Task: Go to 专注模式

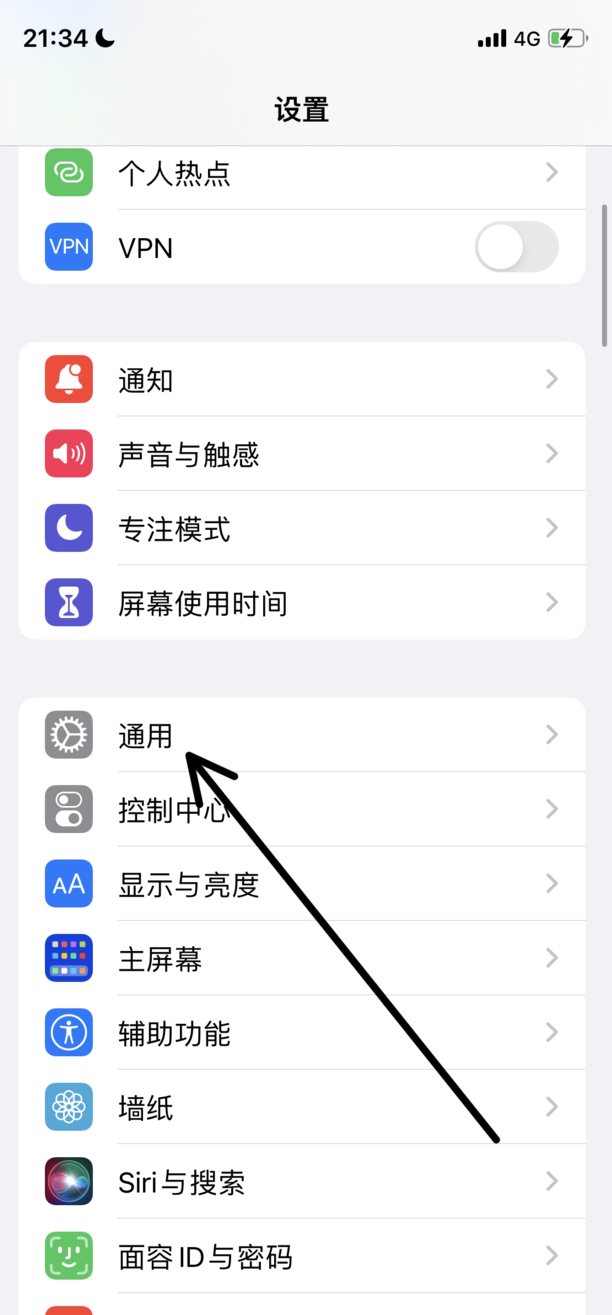Action: click(x=302, y=528)
